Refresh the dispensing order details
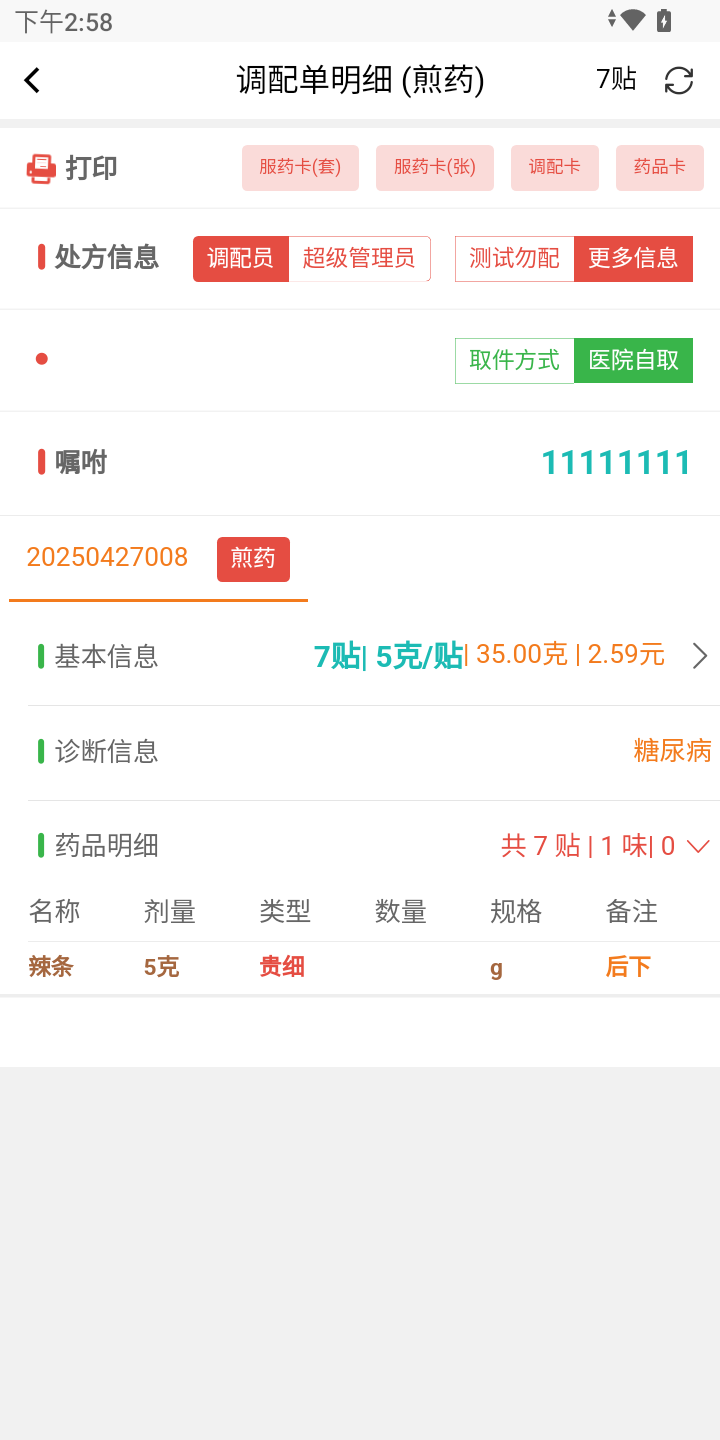Image resolution: width=720 pixels, height=1440 pixels. pos(679,80)
